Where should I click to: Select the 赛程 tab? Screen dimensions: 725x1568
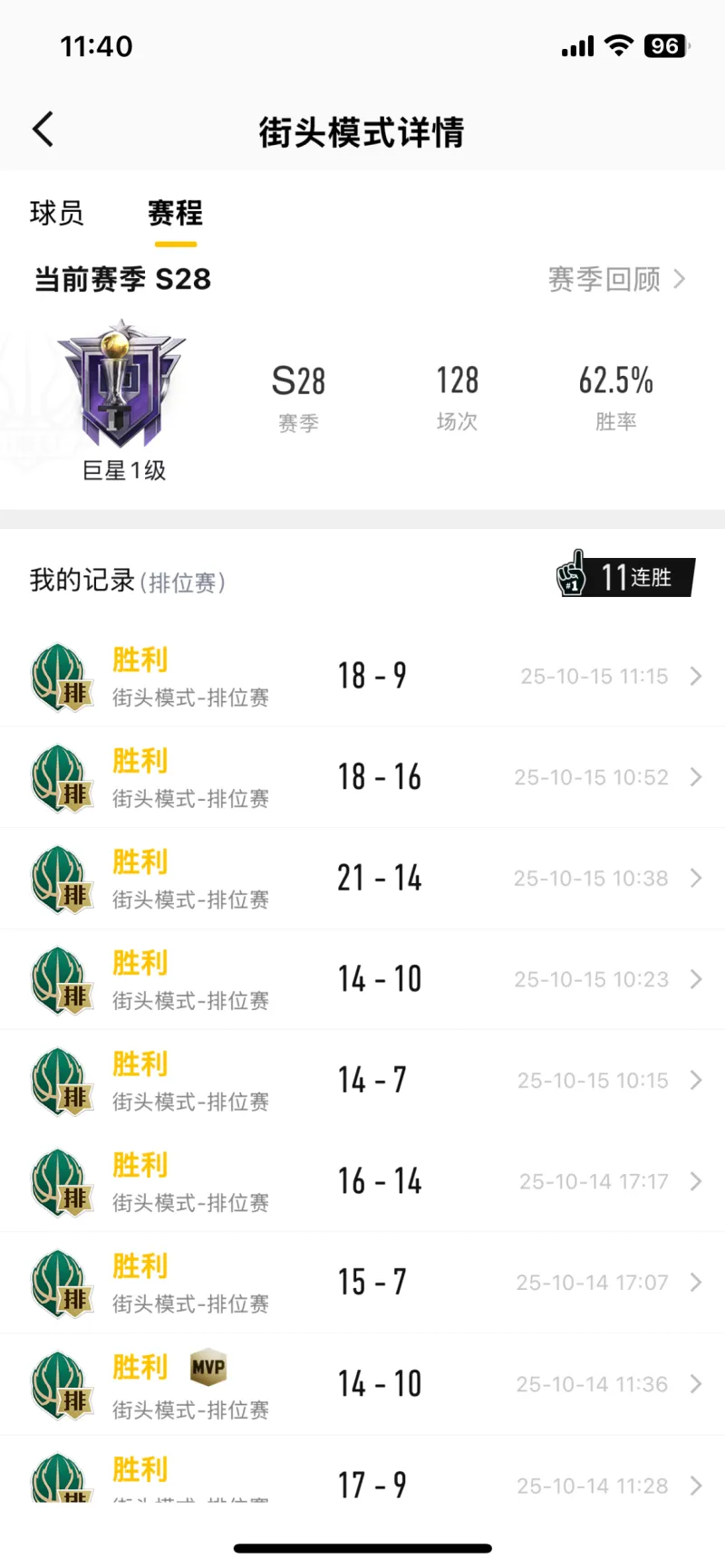[175, 214]
